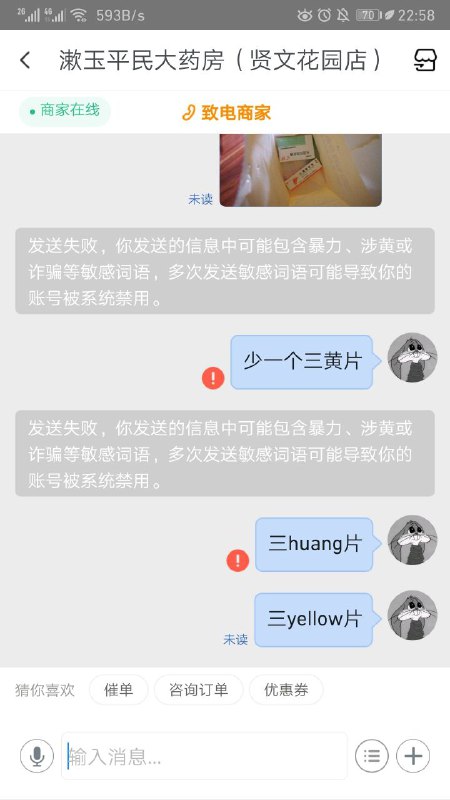
Task: Go back using the header arrow
Action: [25, 60]
